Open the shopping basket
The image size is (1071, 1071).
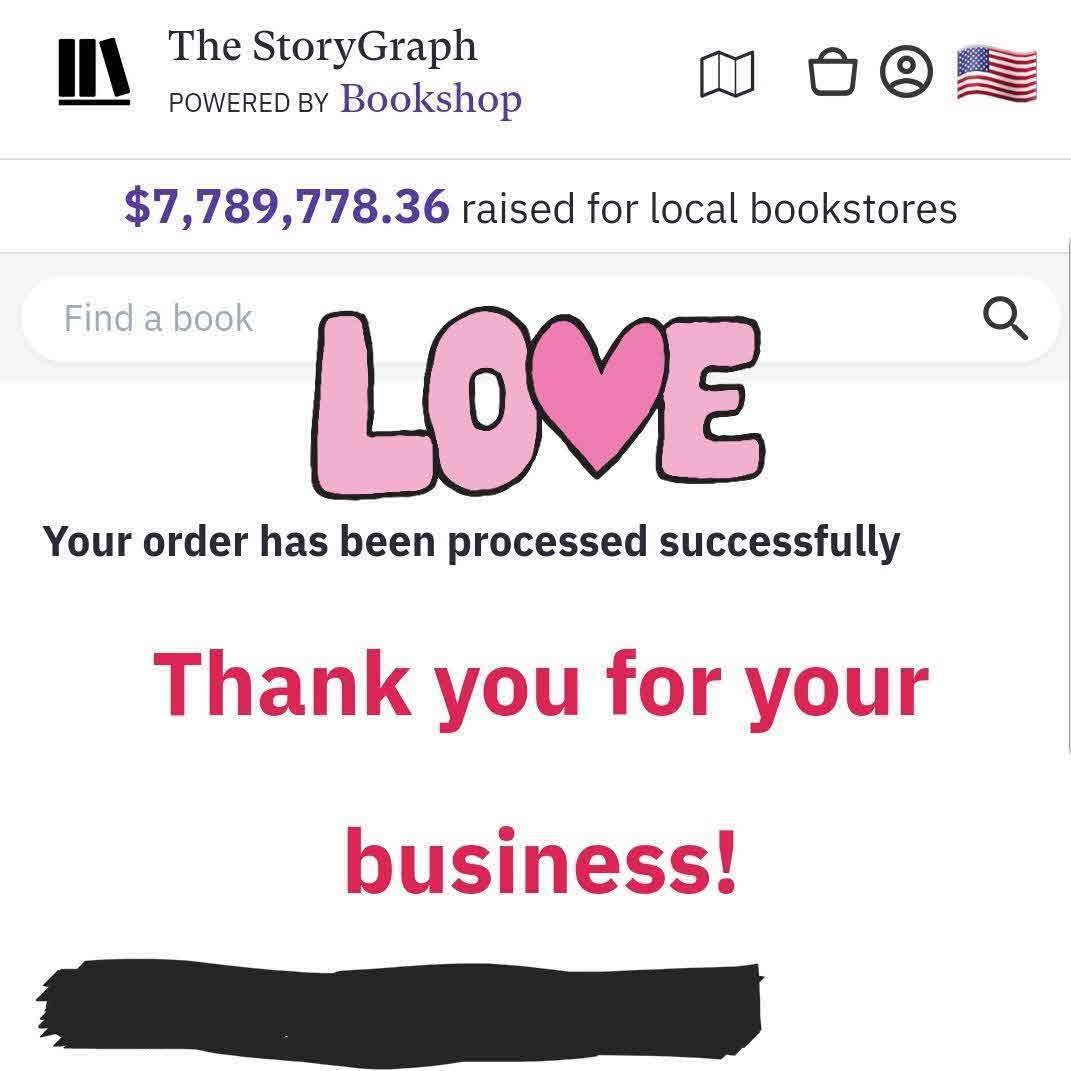[x=833, y=73]
